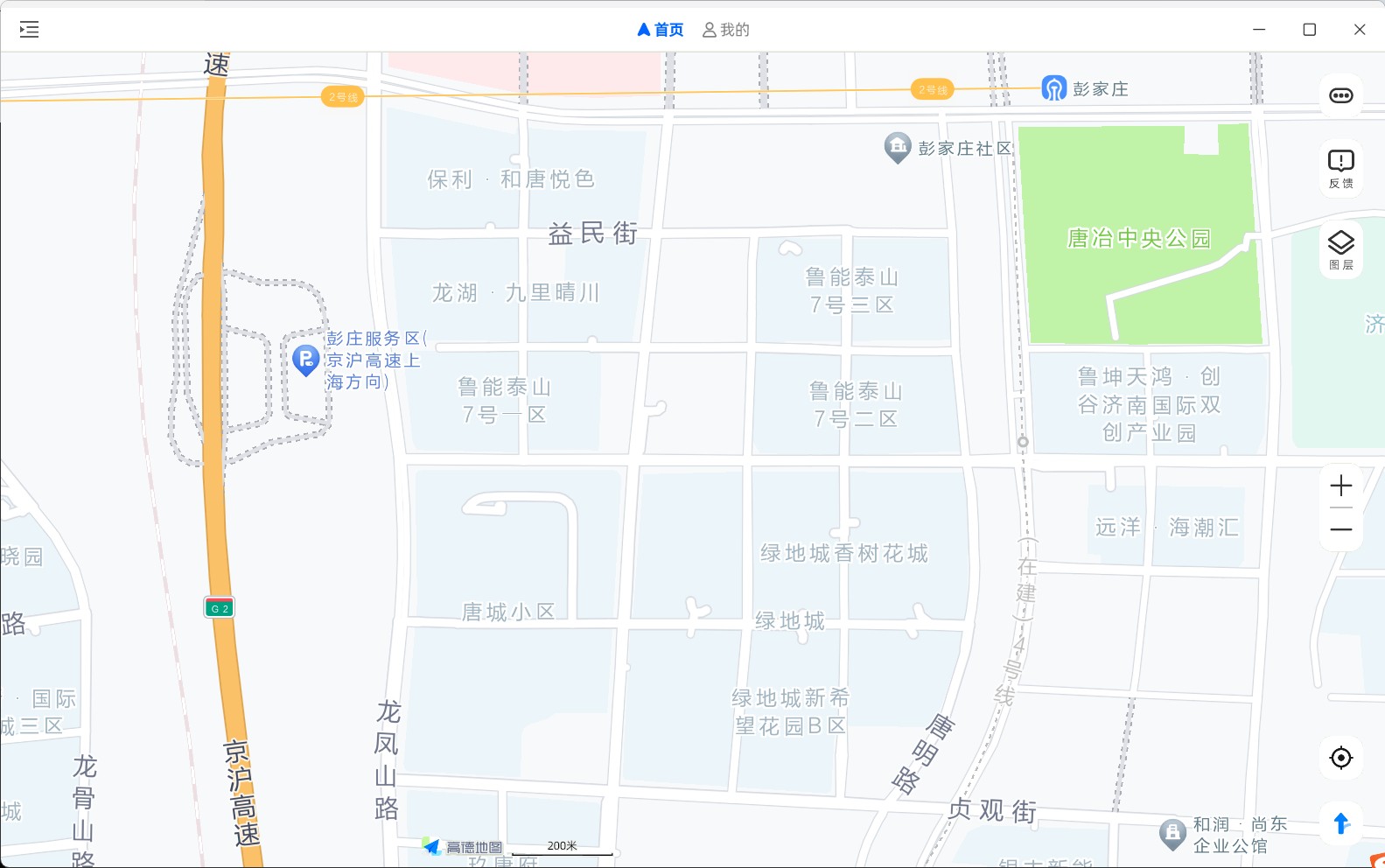Open the 图层 map layers

1340,249
